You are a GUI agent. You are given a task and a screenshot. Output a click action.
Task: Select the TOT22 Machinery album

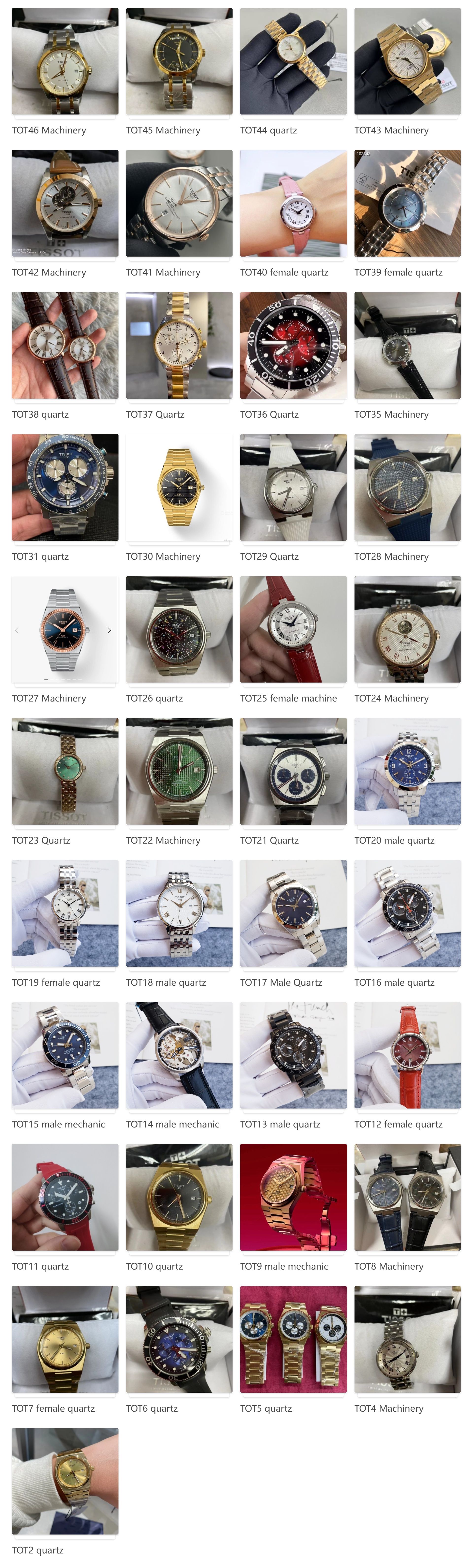tap(179, 771)
